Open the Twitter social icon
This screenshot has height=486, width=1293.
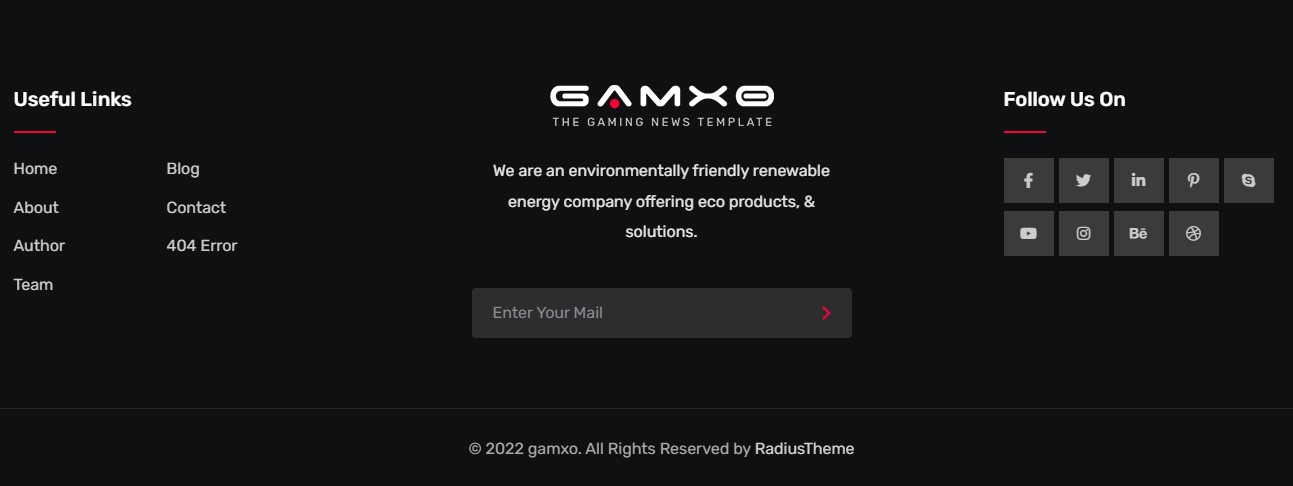(x=1083, y=181)
